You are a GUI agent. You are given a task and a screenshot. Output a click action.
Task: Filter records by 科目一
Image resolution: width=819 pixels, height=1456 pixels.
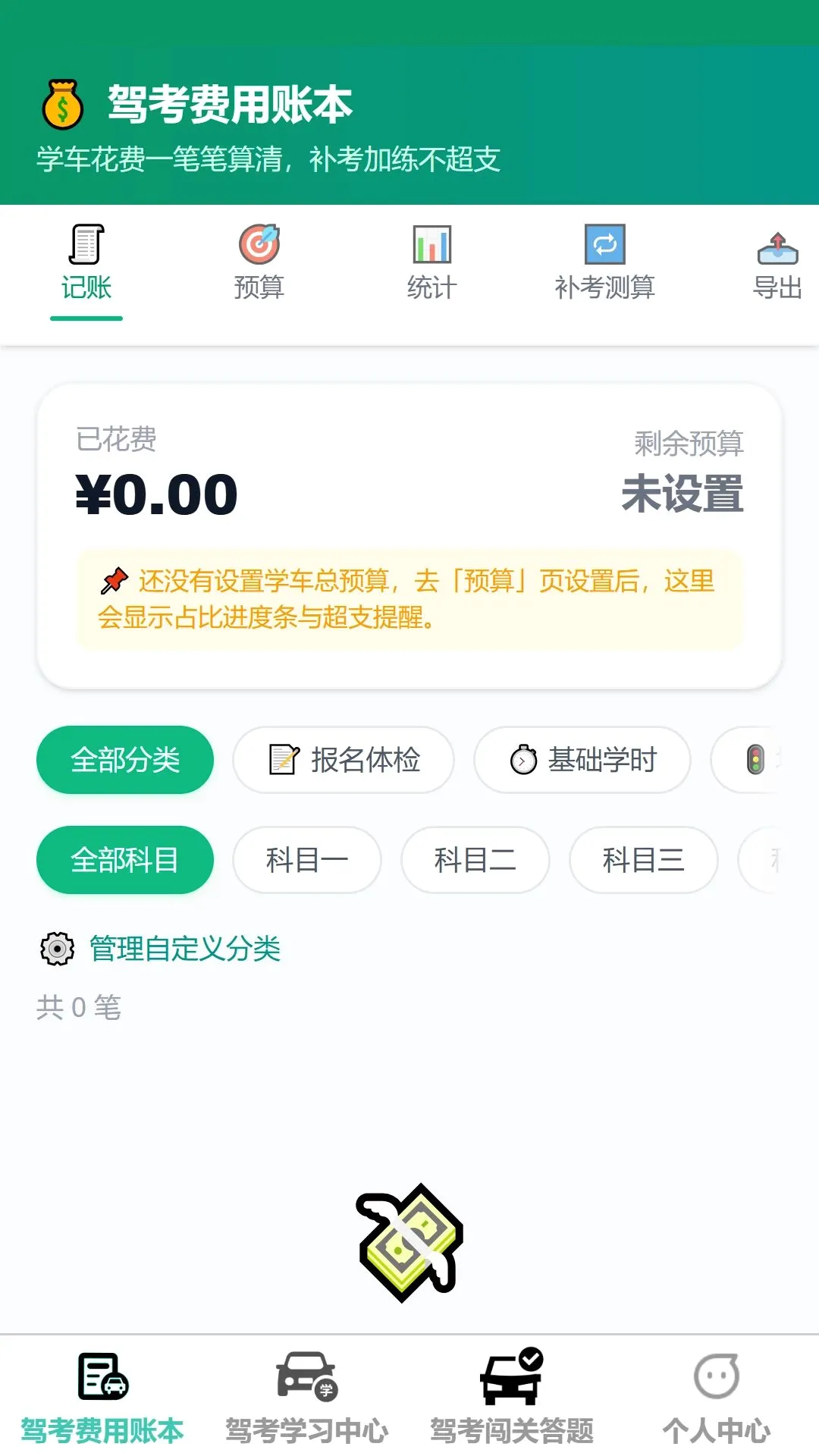(307, 860)
